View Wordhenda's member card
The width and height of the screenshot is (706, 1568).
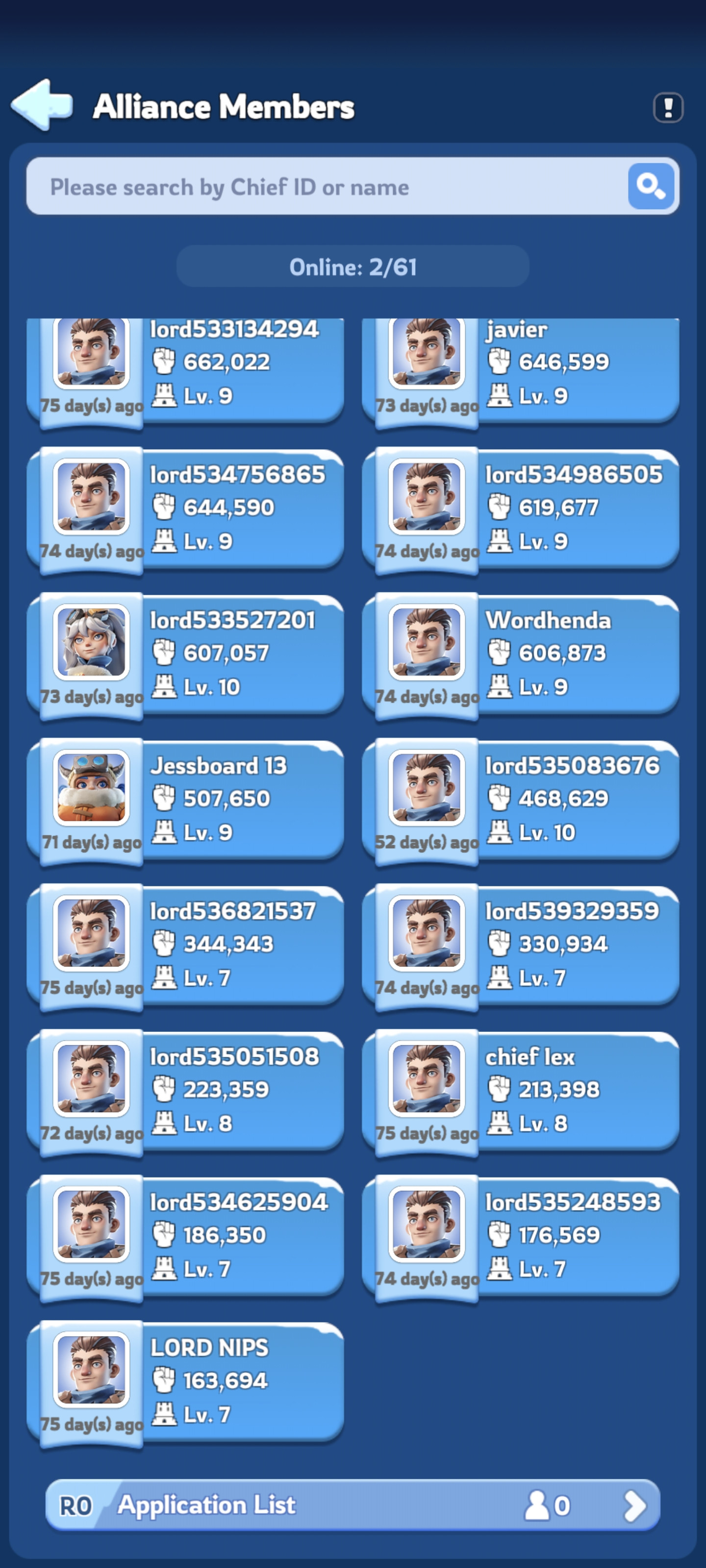click(520, 657)
